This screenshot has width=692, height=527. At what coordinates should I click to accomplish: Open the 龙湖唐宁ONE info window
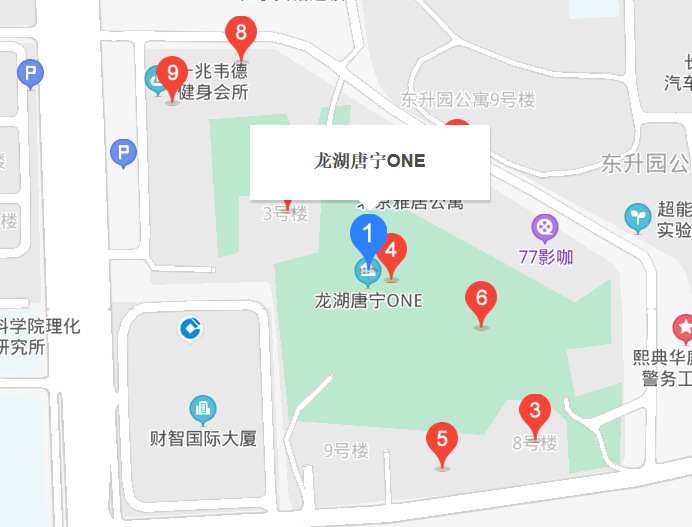point(369,162)
